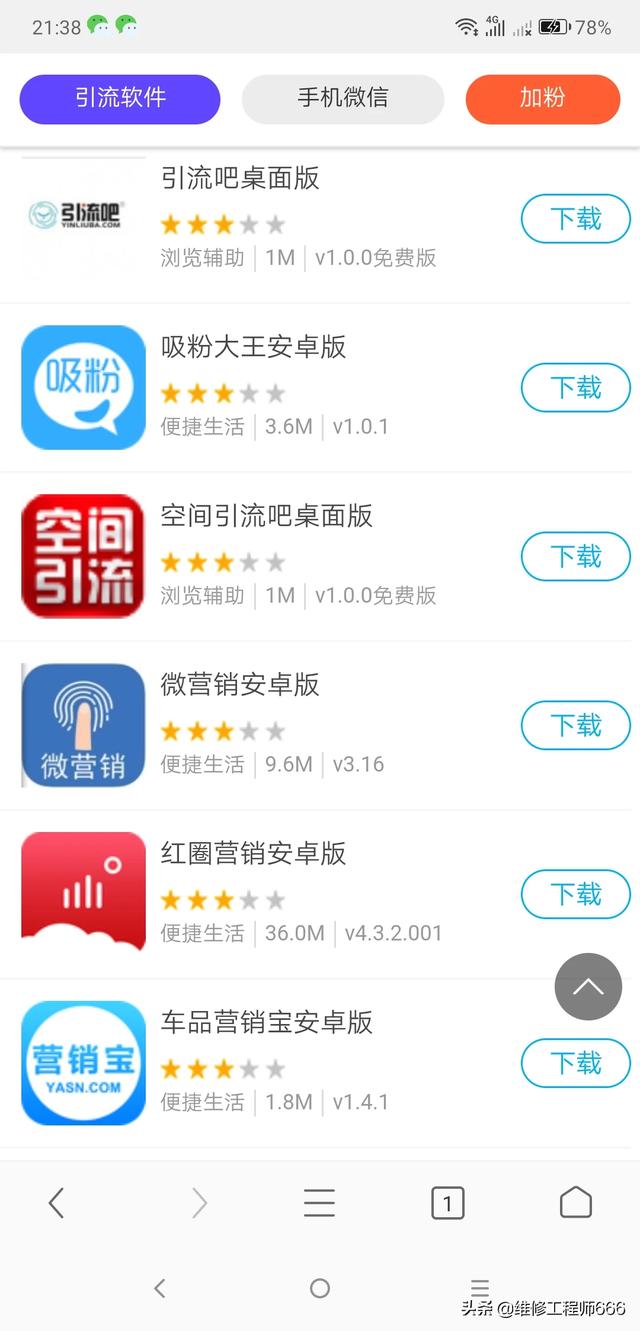Tap the system home button

click(320, 1288)
